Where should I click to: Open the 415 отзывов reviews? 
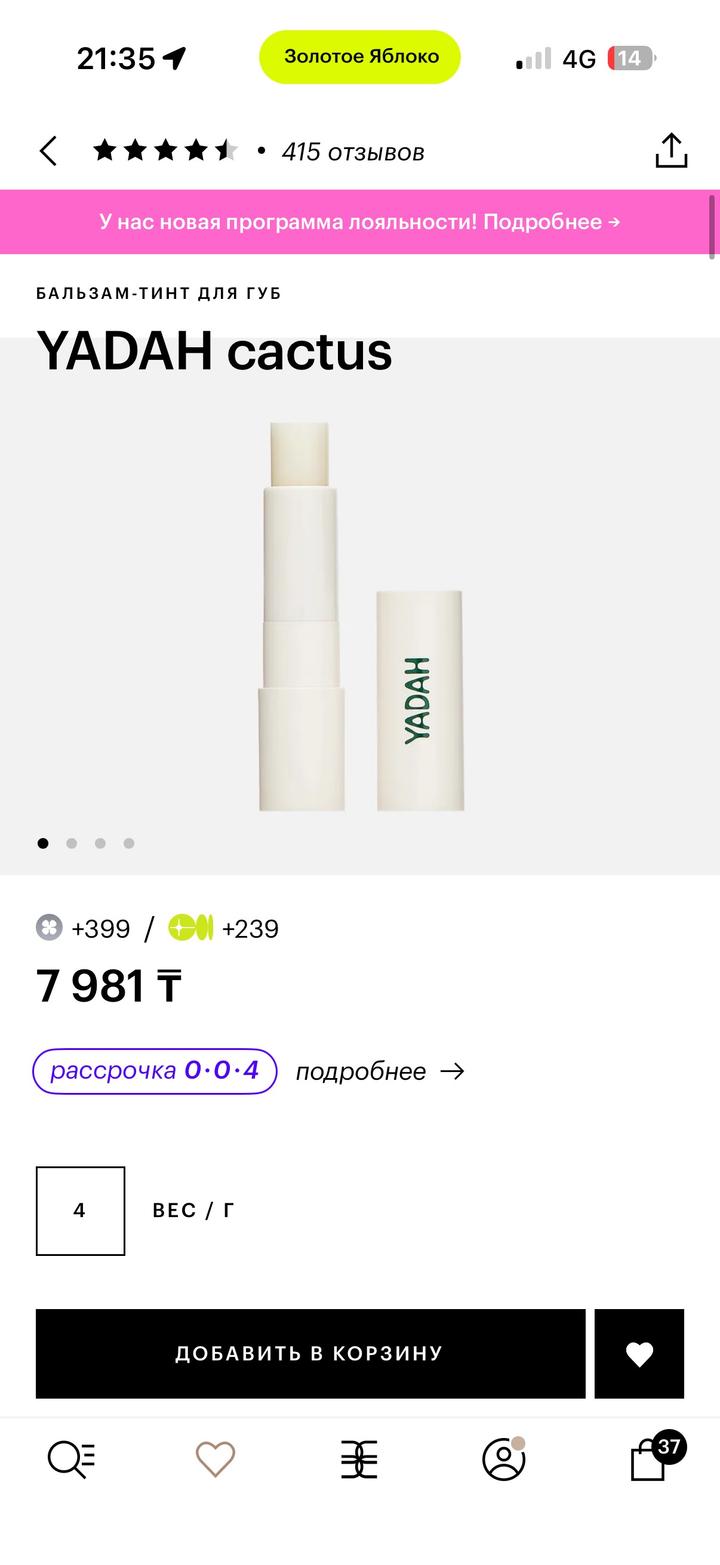click(x=352, y=152)
